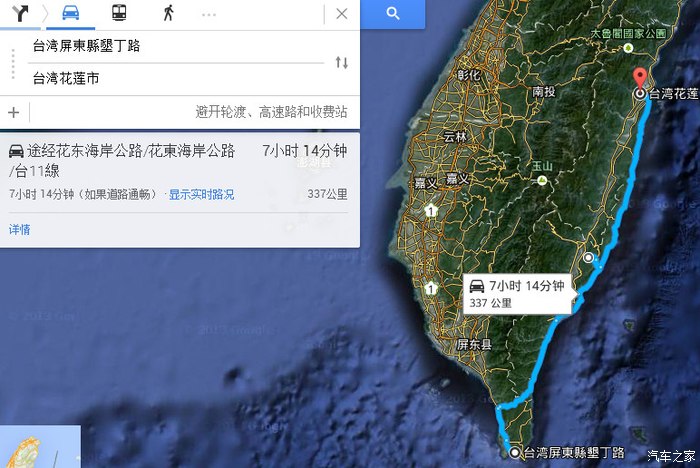
Task: Switch to public transit mode
Action: 119,13
